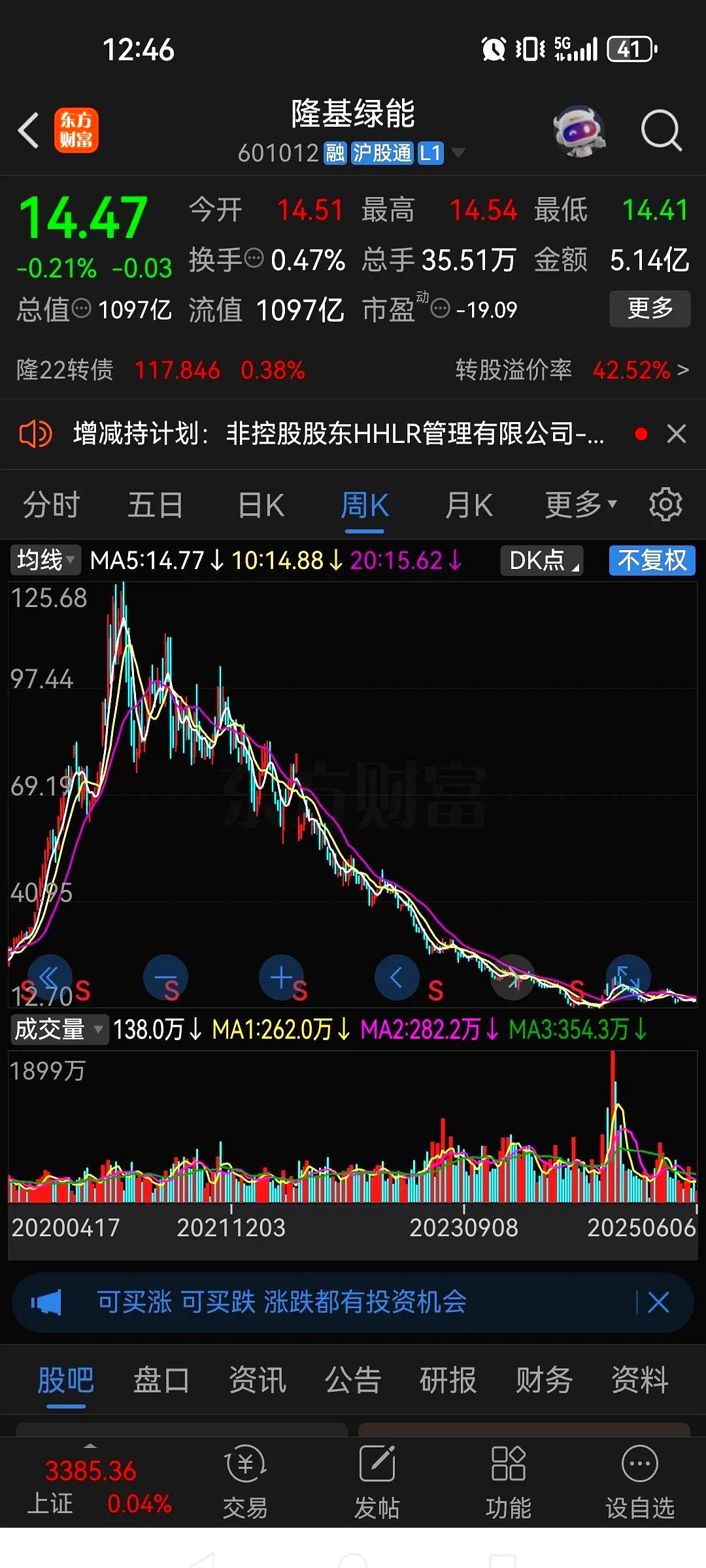Open chart settings via the gear icon
706x1568 pixels.
click(x=665, y=504)
